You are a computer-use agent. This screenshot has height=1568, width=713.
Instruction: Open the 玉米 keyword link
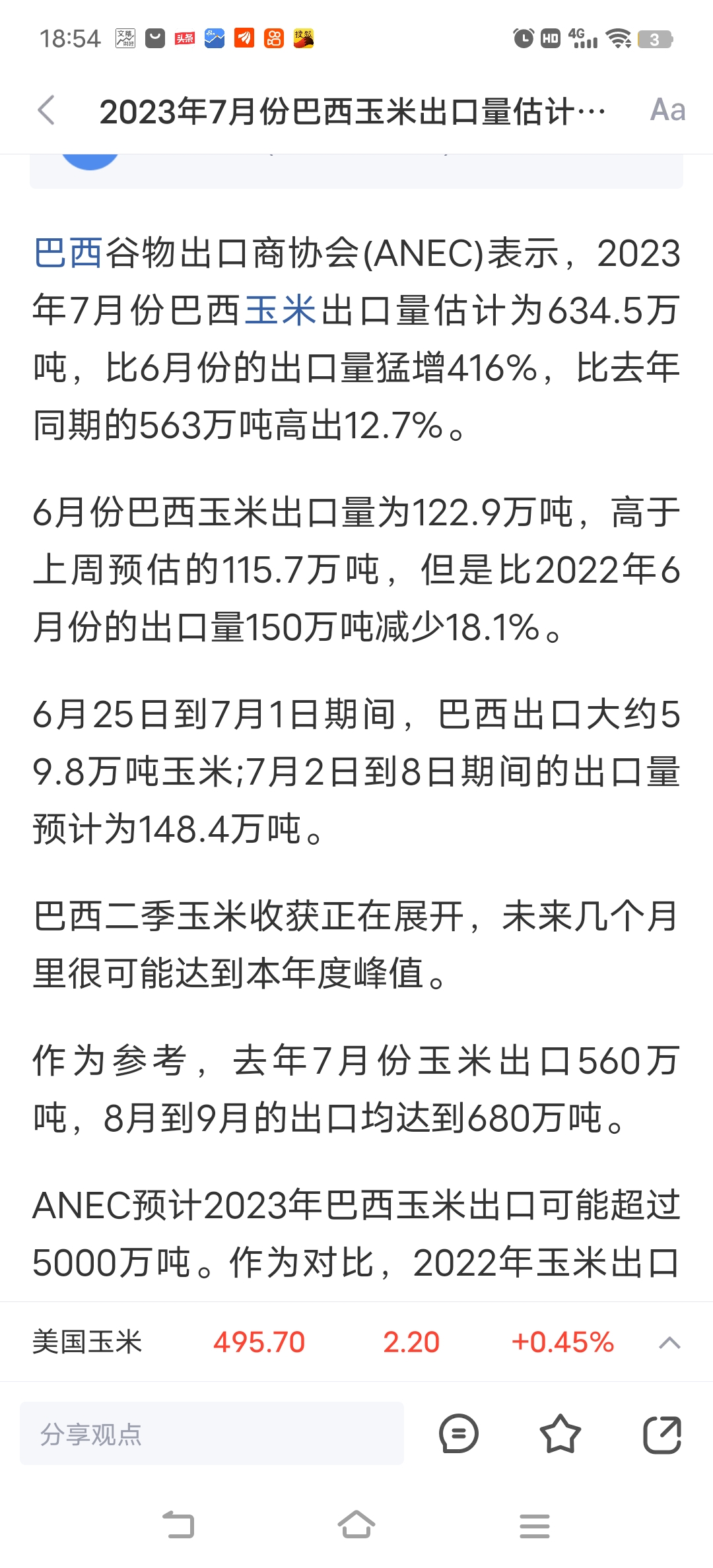pyautogui.click(x=280, y=310)
